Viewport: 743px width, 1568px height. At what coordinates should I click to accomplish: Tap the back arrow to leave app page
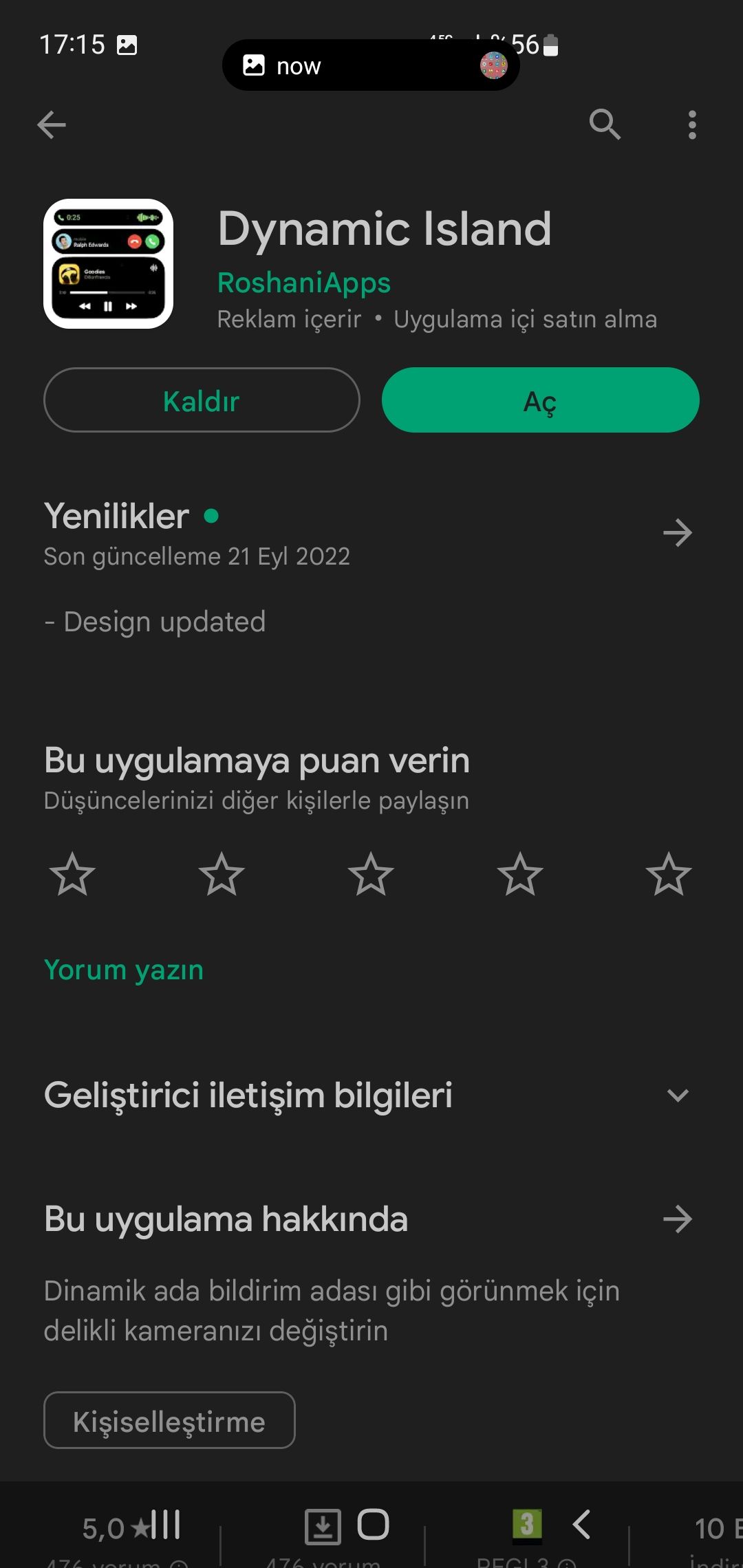click(x=52, y=124)
